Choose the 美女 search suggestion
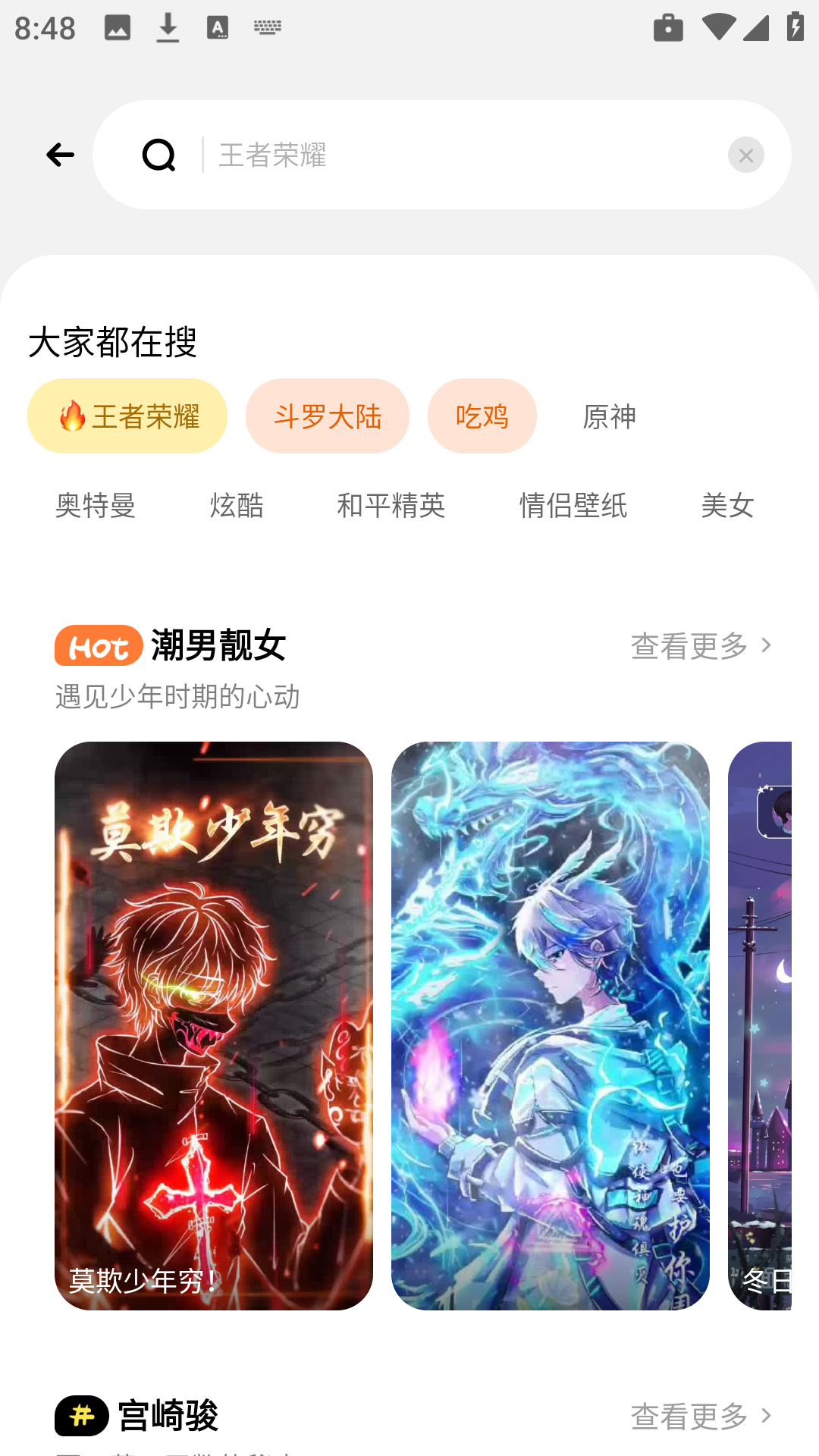819x1456 pixels. tap(726, 505)
